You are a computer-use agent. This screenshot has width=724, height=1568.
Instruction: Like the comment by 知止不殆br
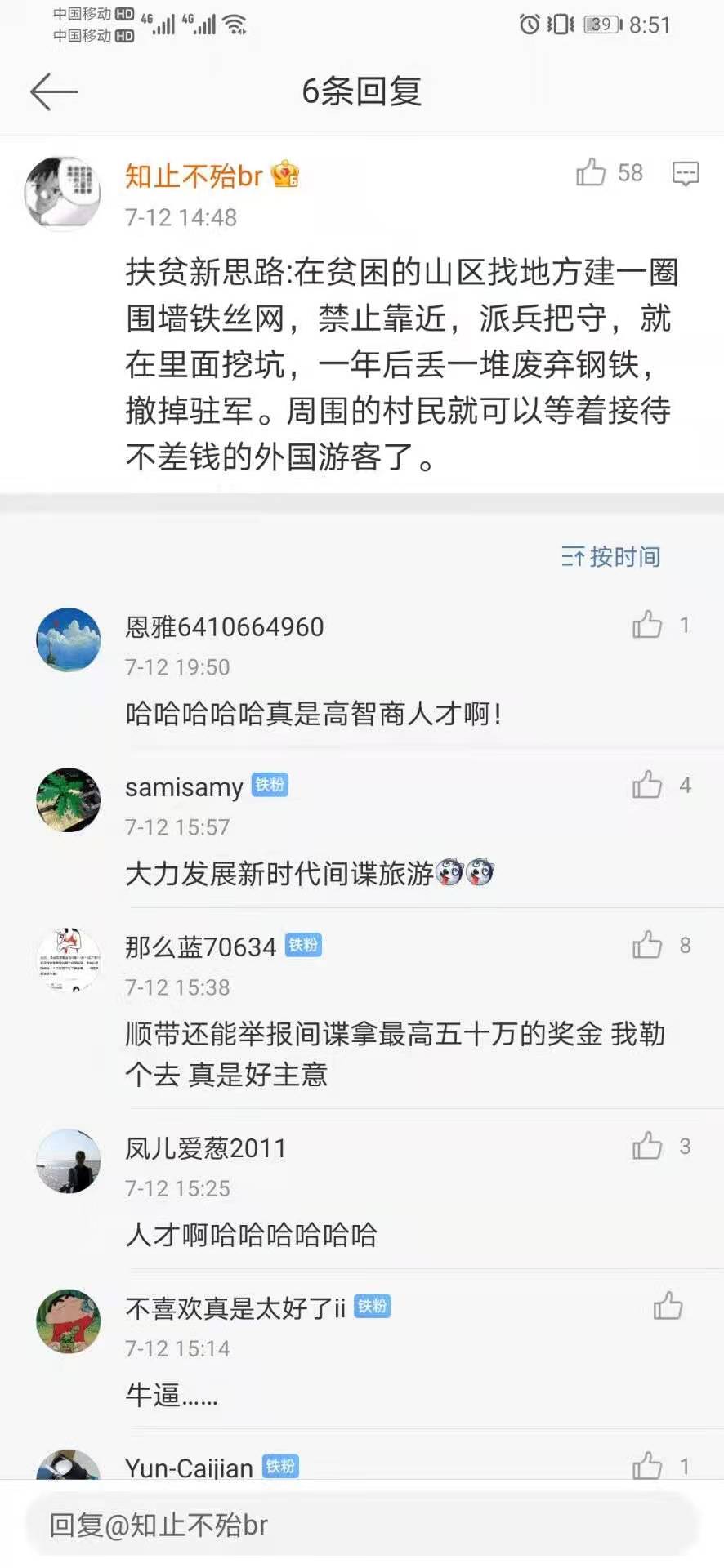(591, 172)
